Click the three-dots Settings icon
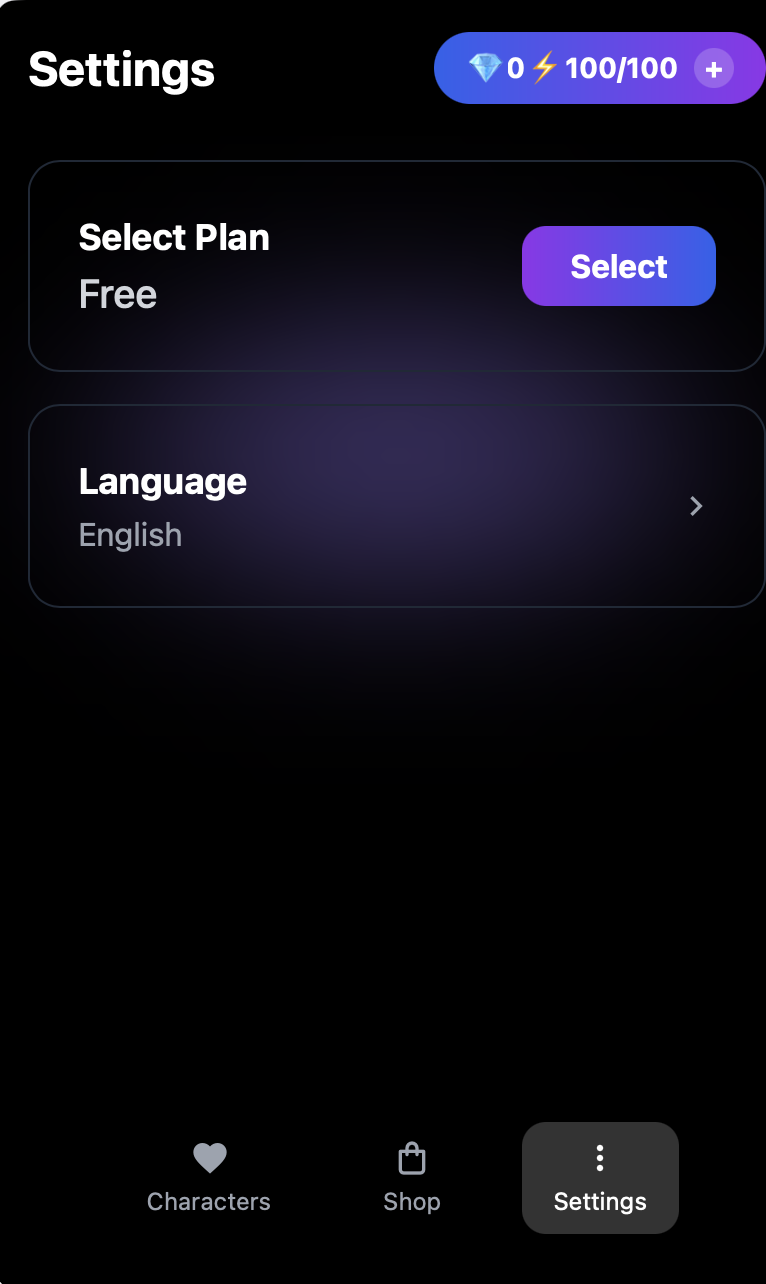The width and height of the screenshot is (766, 1284). [600, 1158]
